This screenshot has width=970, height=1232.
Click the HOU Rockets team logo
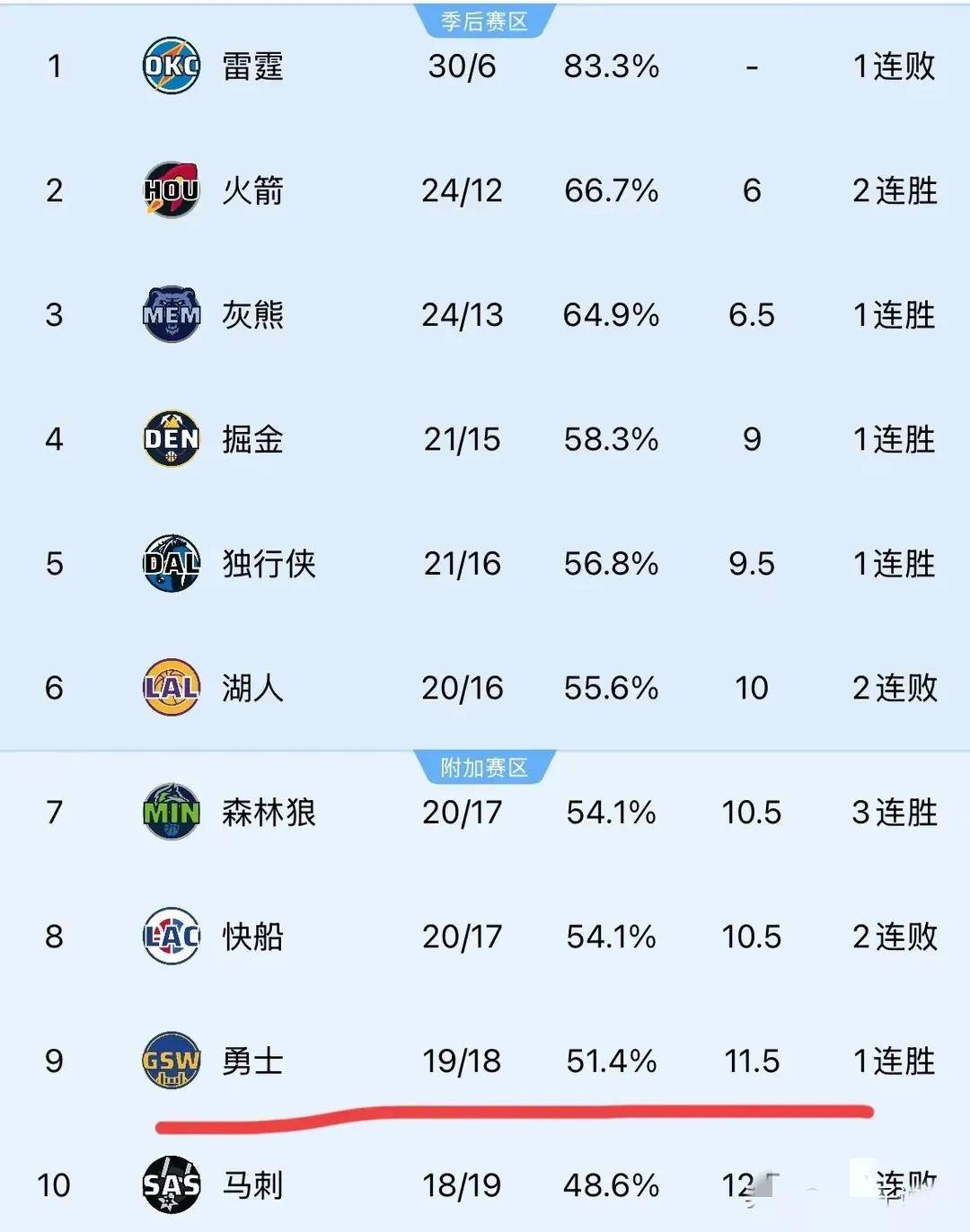pyautogui.click(x=171, y=189)
